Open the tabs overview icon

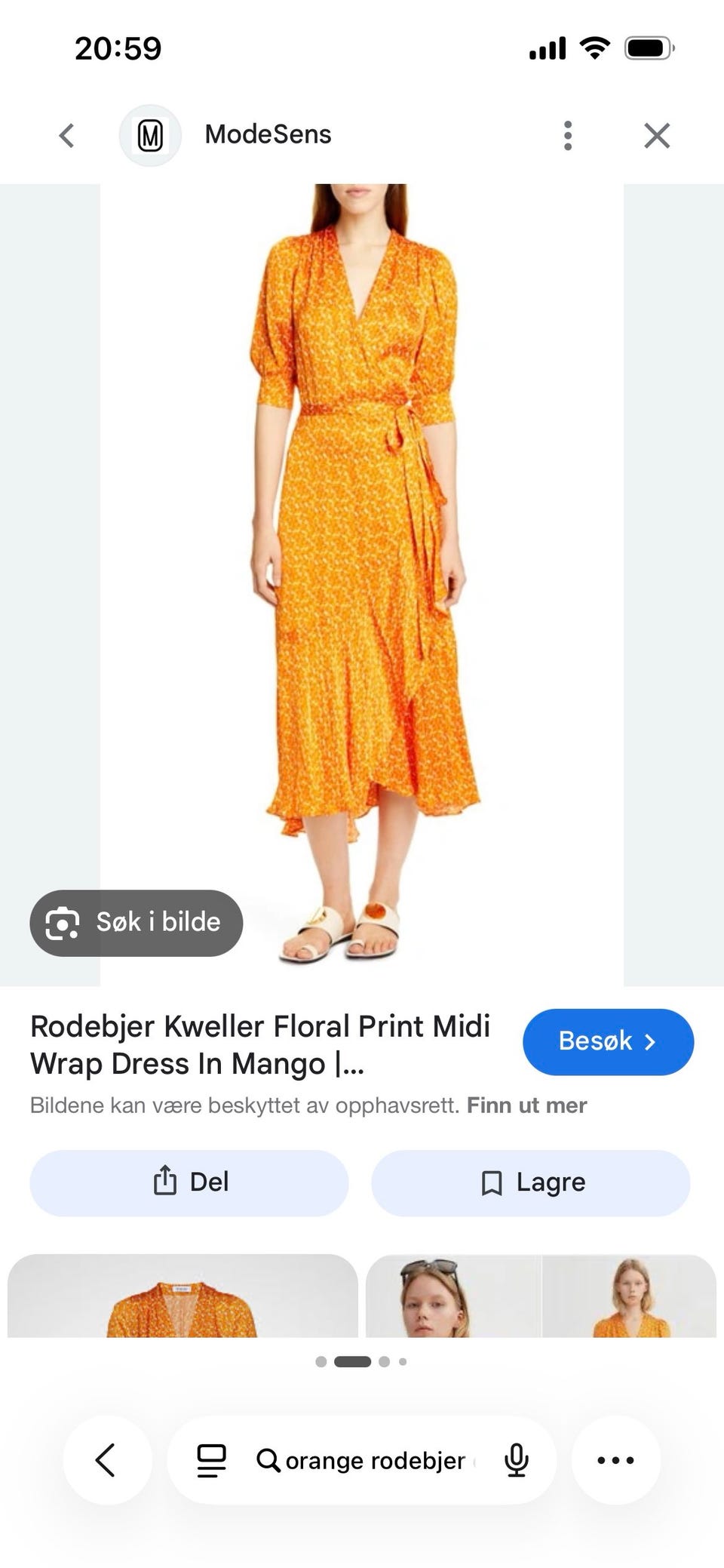211,1460
